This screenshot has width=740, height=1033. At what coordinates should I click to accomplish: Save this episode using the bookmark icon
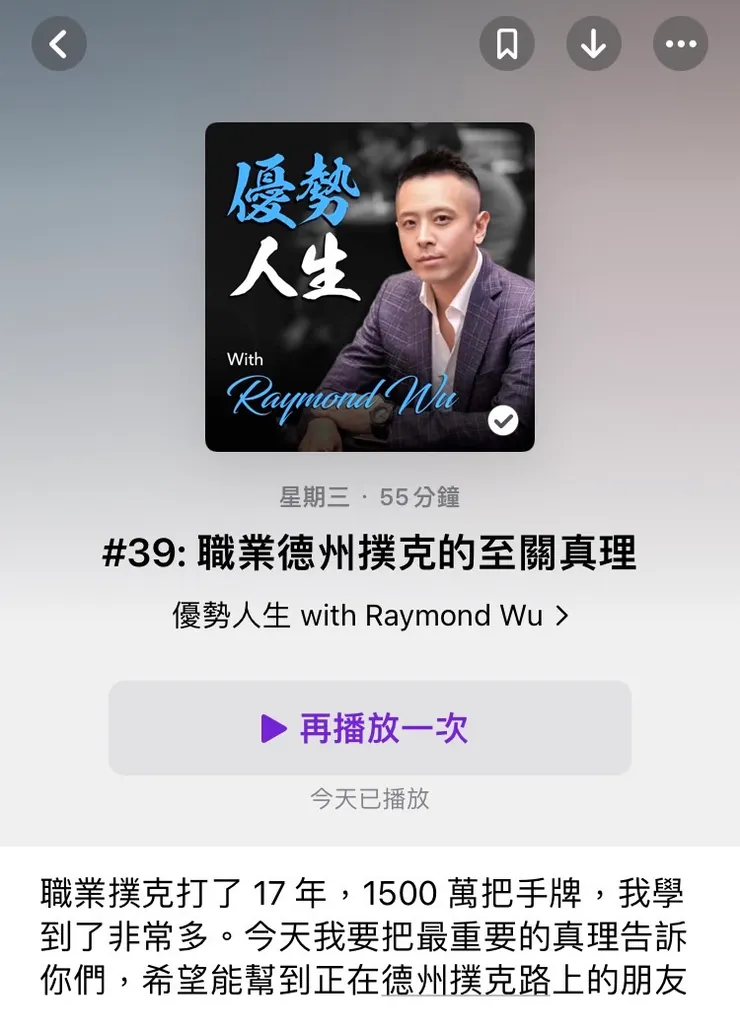coord(507,44)
